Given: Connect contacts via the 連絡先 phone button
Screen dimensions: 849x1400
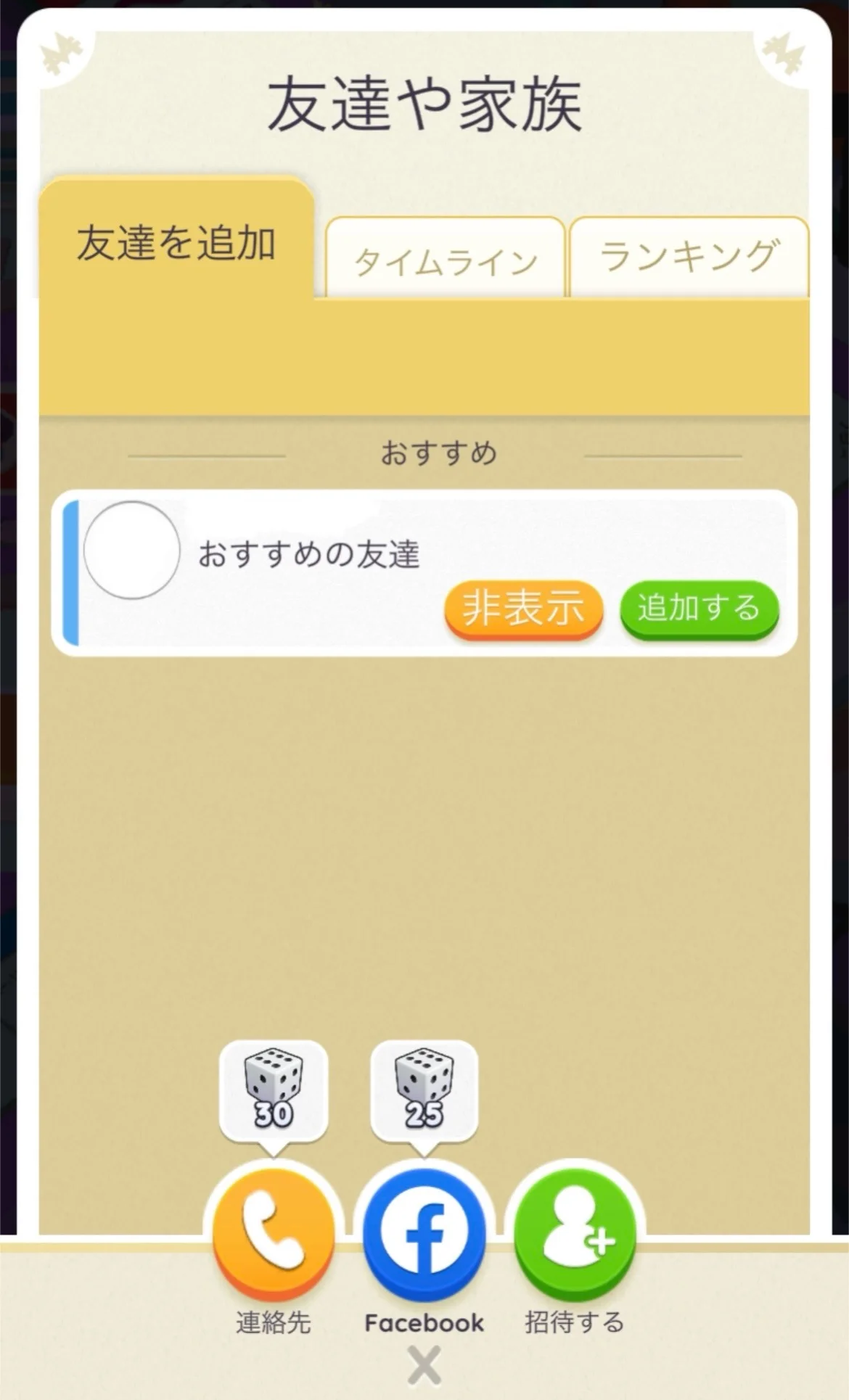Looking at the screenshot, I should (x=274, y=1232).
